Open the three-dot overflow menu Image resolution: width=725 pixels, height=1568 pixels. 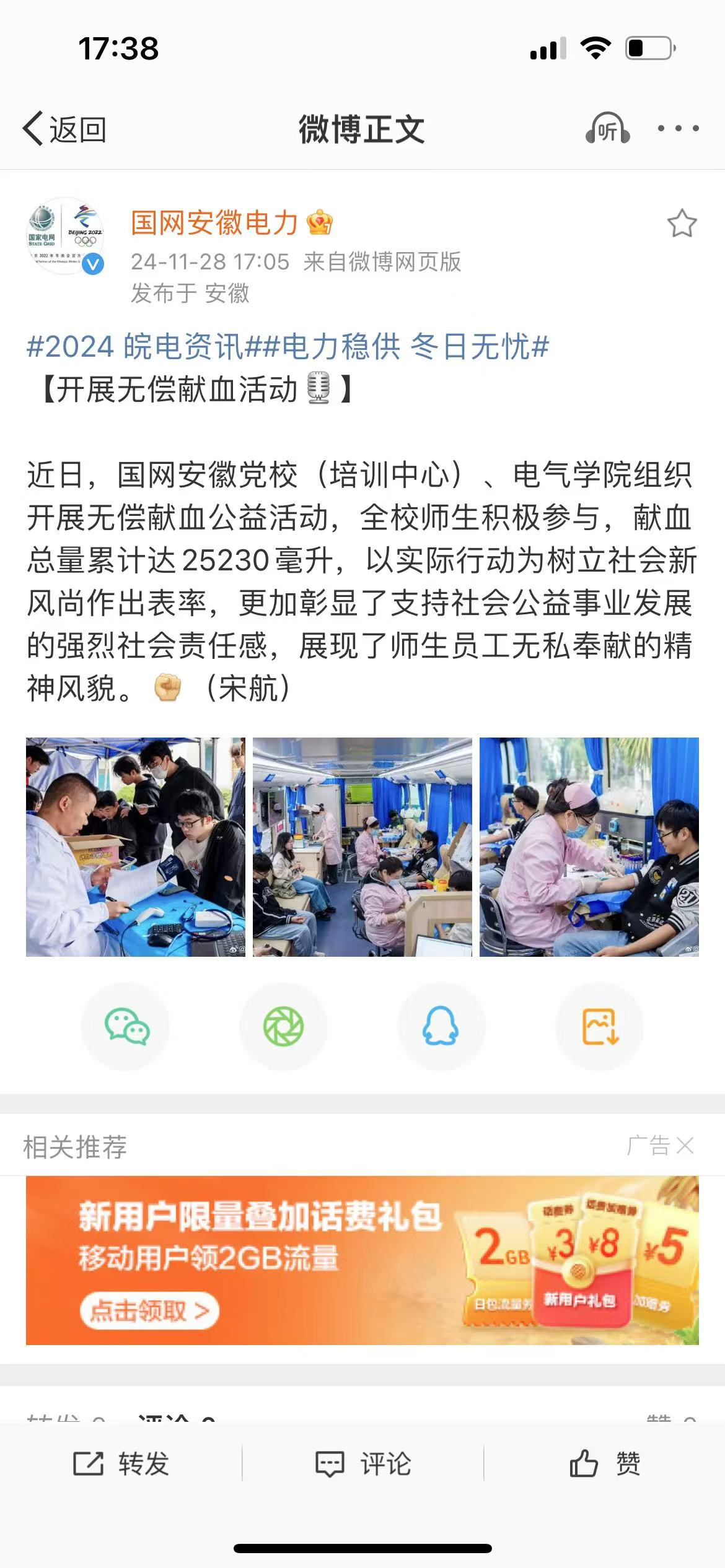tap(678, 129)
